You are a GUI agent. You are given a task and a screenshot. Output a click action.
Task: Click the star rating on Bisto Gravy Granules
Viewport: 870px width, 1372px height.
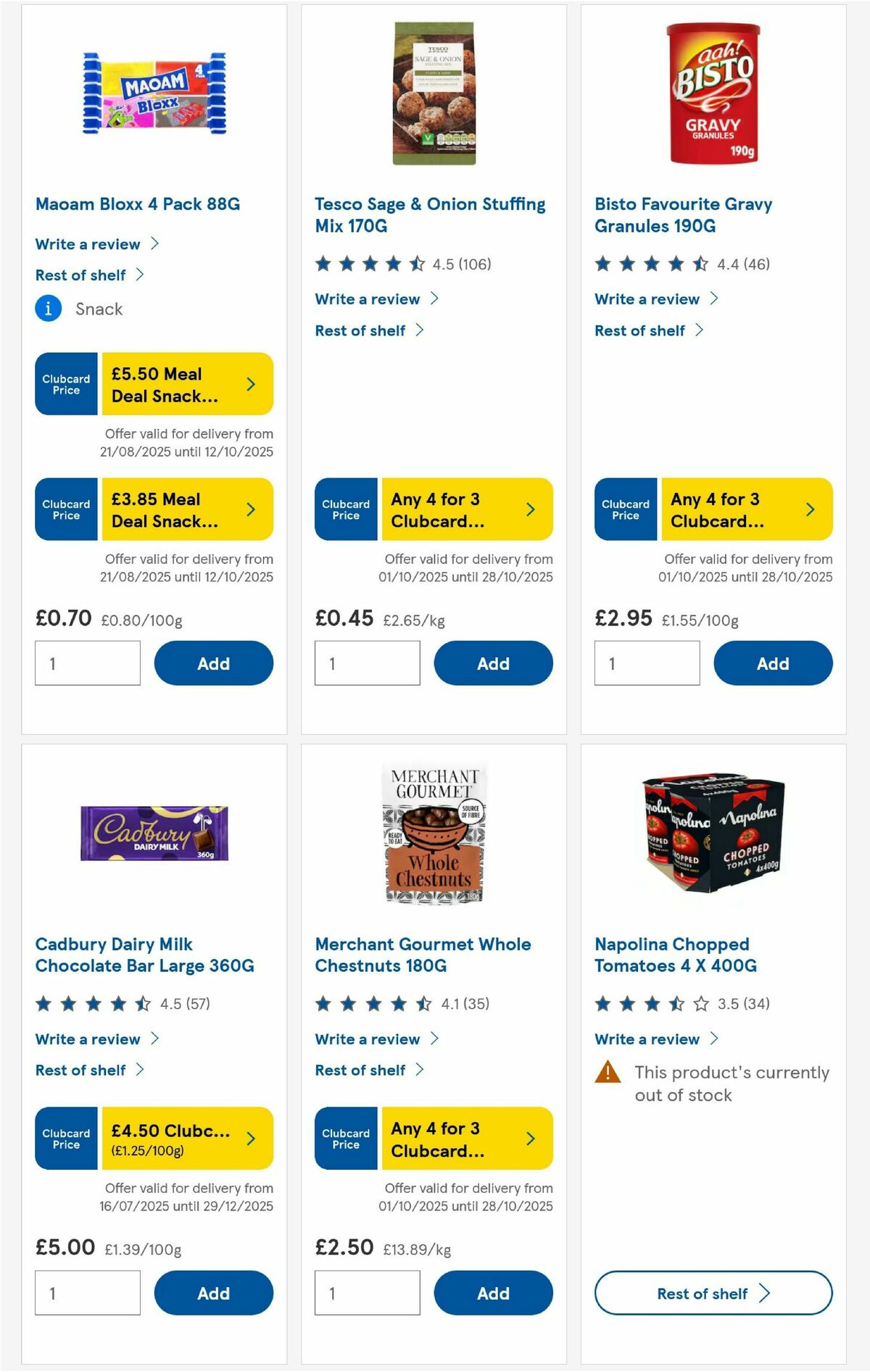[x=651, y=265]
